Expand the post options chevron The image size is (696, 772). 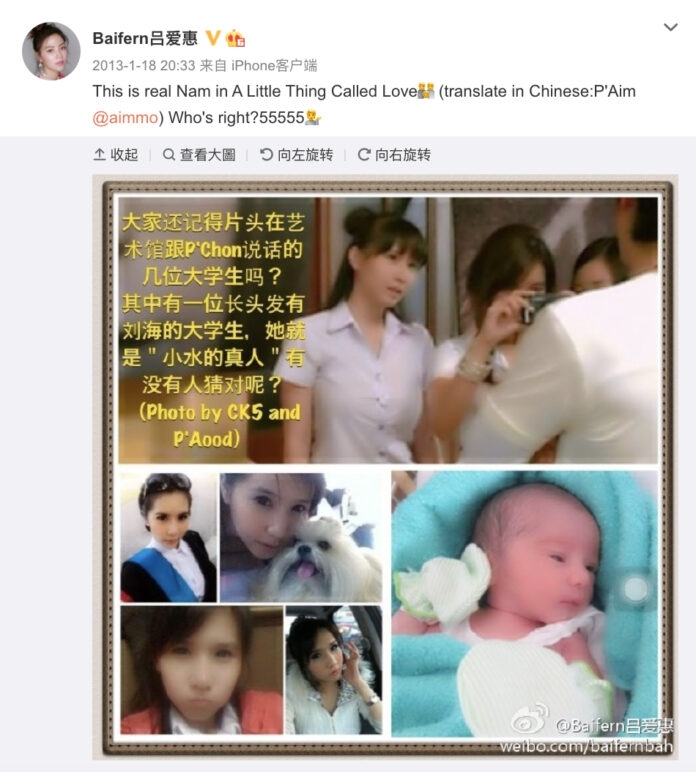point(670,28)
